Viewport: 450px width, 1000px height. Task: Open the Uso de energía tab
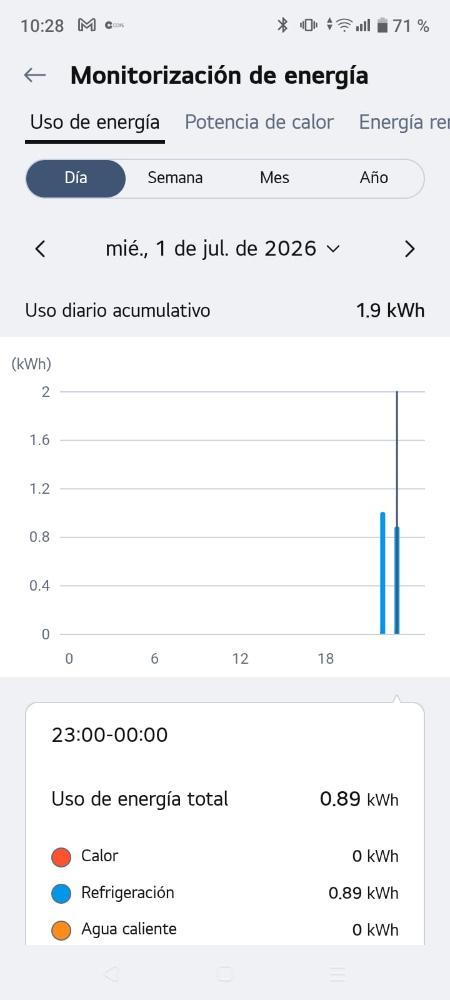[x=95, y=122]
